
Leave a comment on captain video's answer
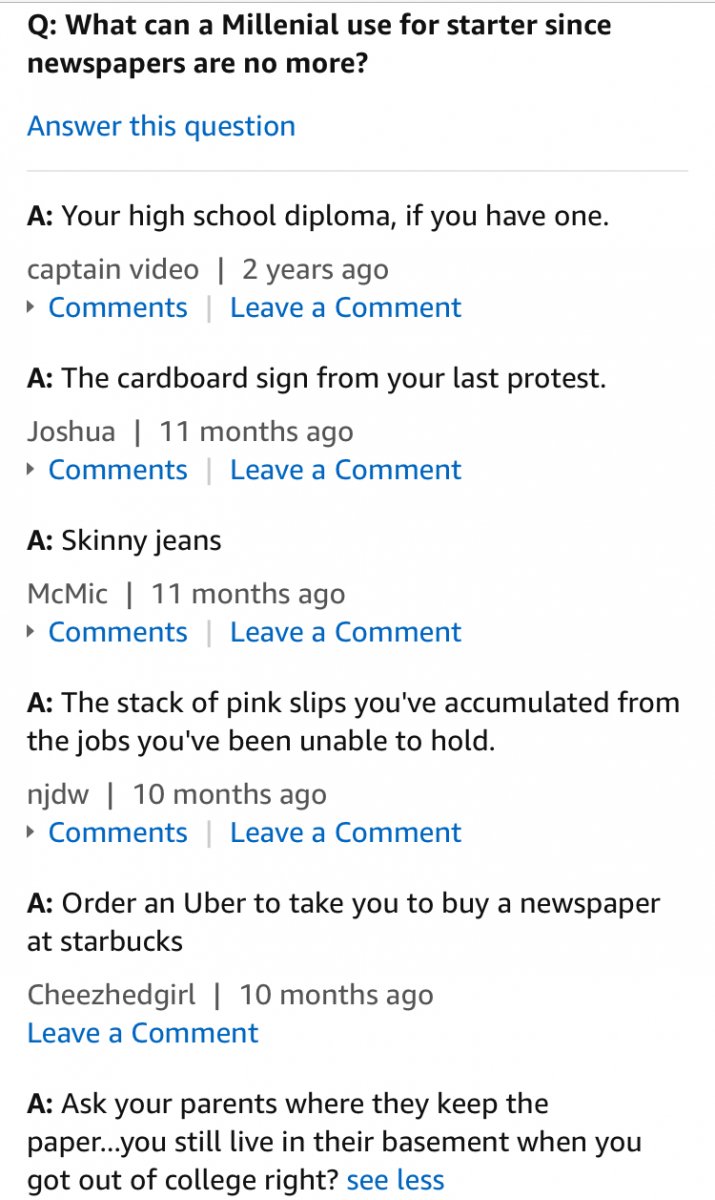tap(345, 308)
